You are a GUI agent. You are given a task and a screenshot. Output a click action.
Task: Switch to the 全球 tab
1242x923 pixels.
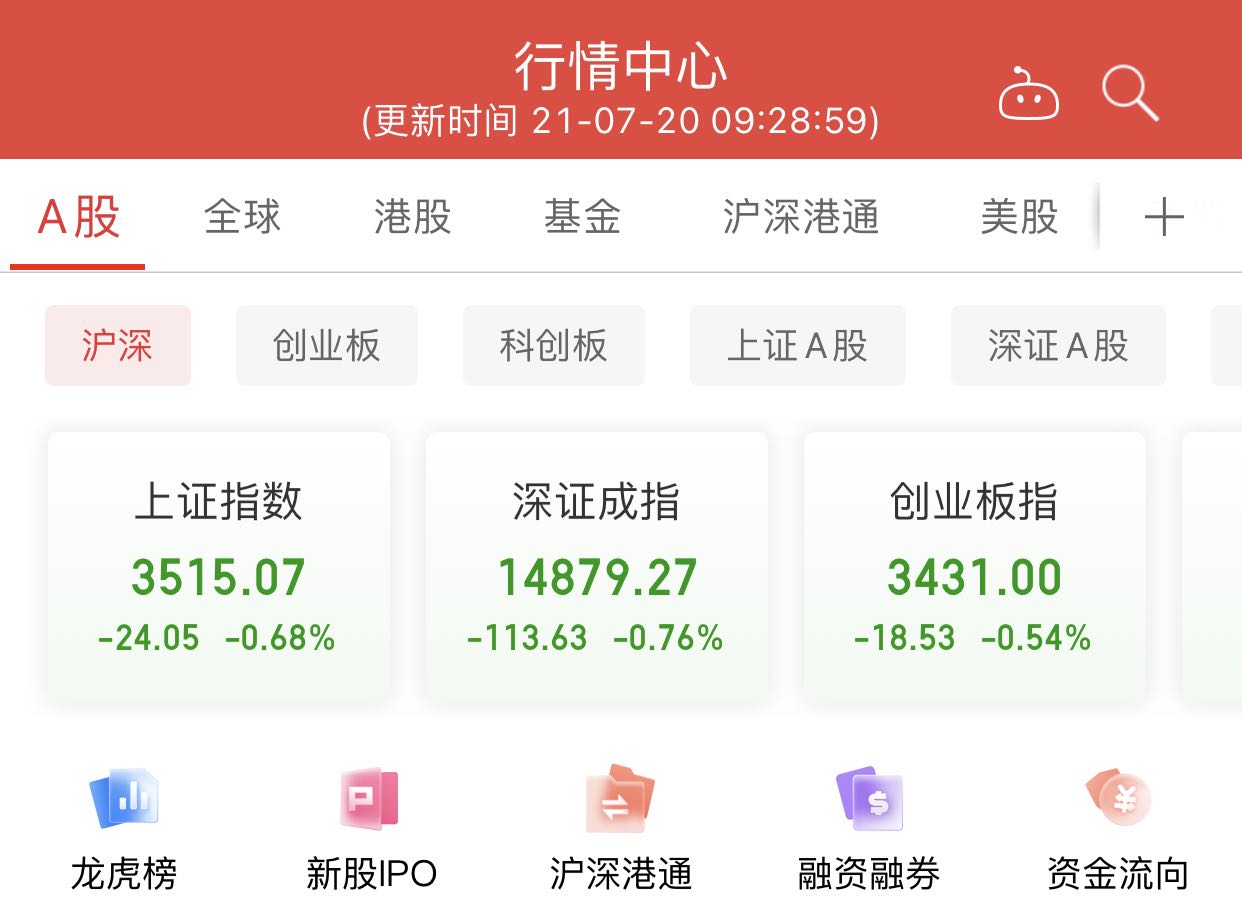[x=242, y=217]
